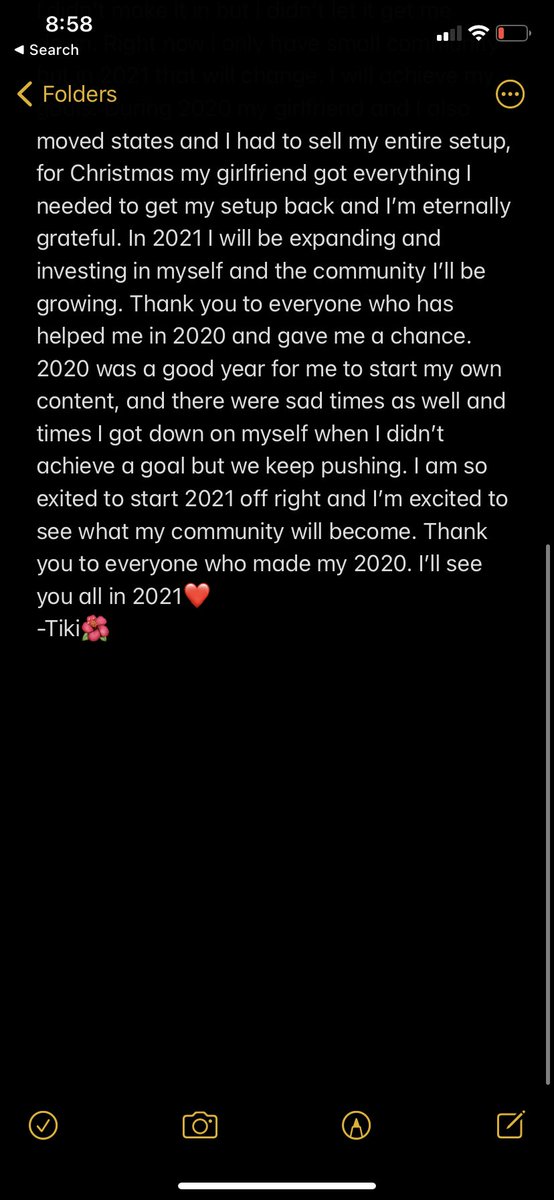The height and width of the screenshot is (1200, 554).
Task: Go back to Folders
Action: coord(67,94)
